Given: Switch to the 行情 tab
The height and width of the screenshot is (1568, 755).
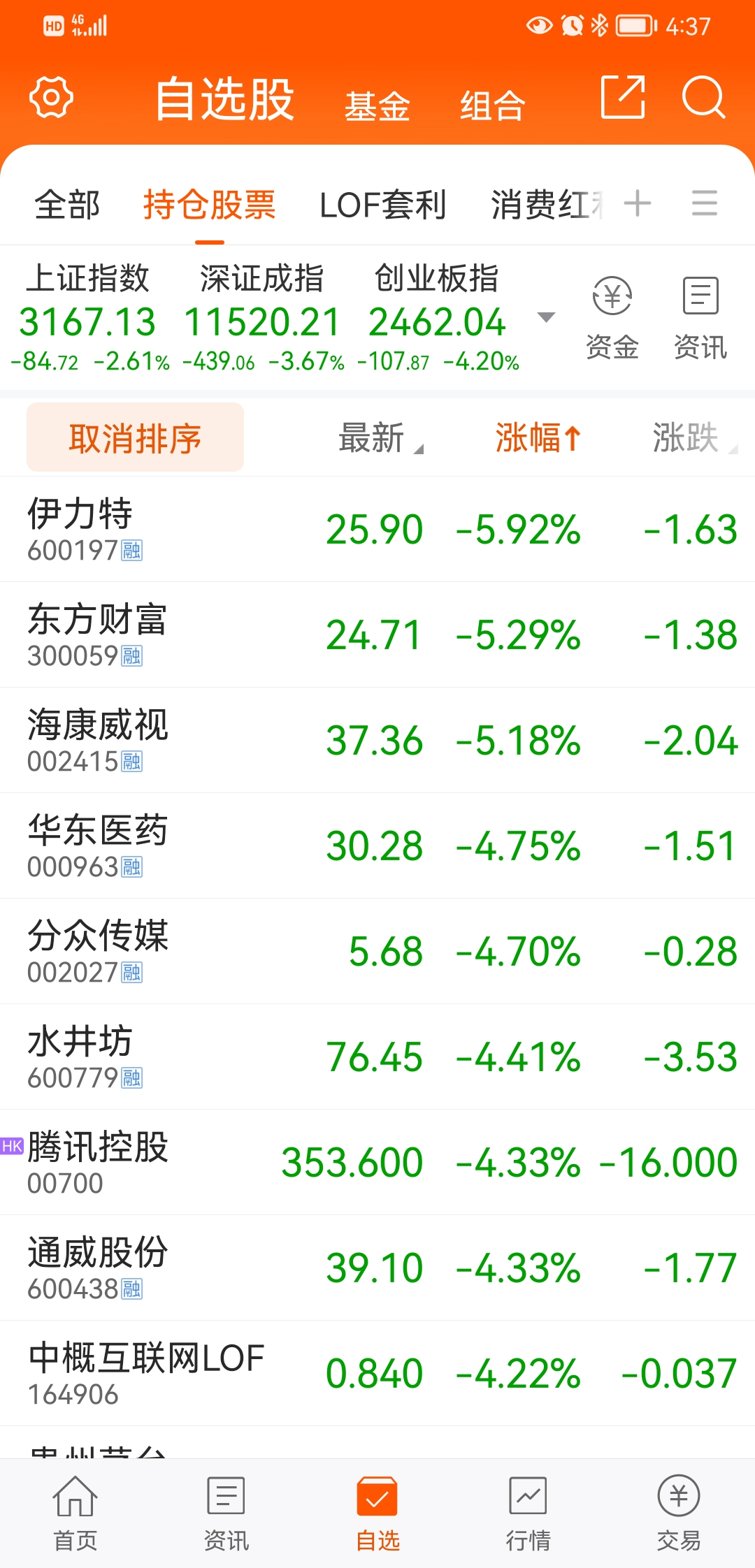Looking at the screenshot, I should (528, 1513).
